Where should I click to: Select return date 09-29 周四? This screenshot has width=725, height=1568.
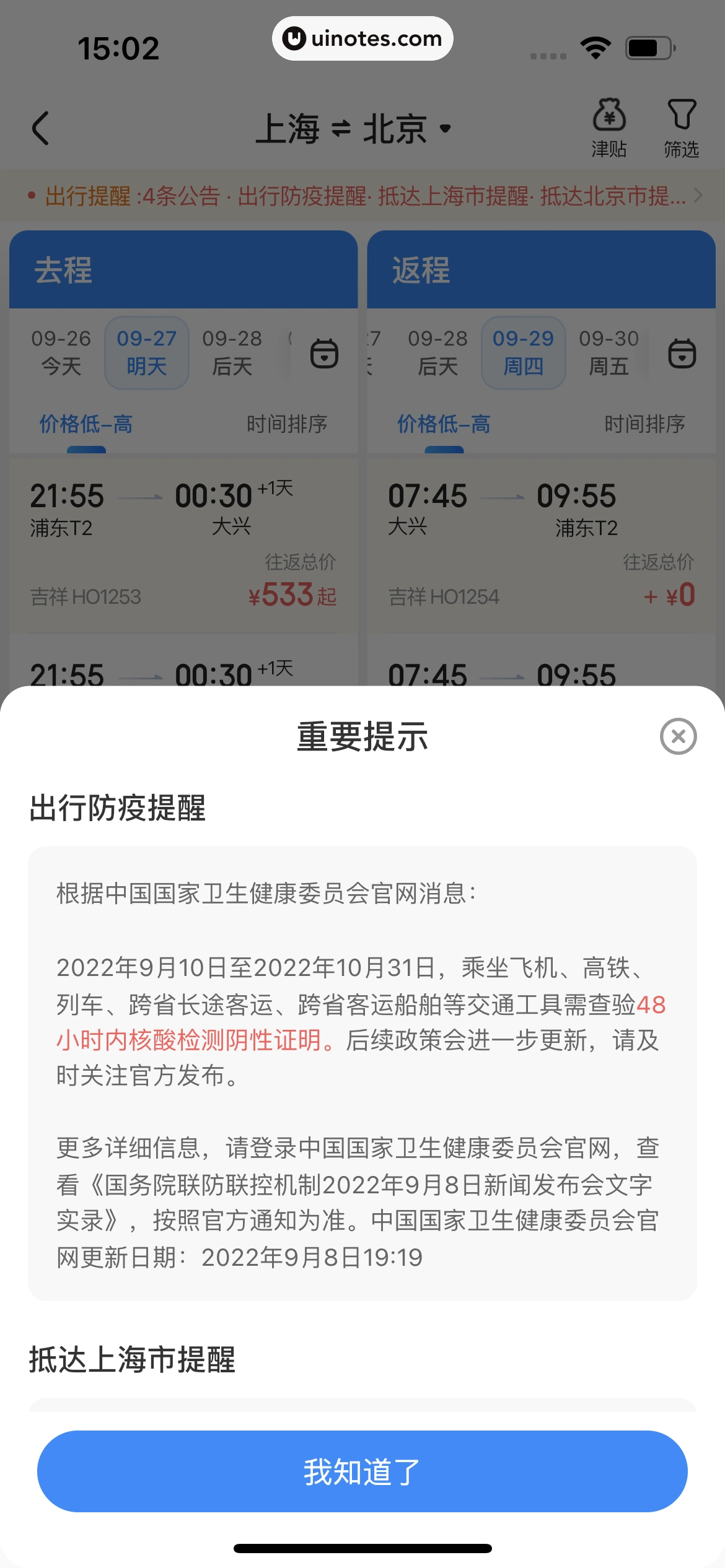[523, 352]
